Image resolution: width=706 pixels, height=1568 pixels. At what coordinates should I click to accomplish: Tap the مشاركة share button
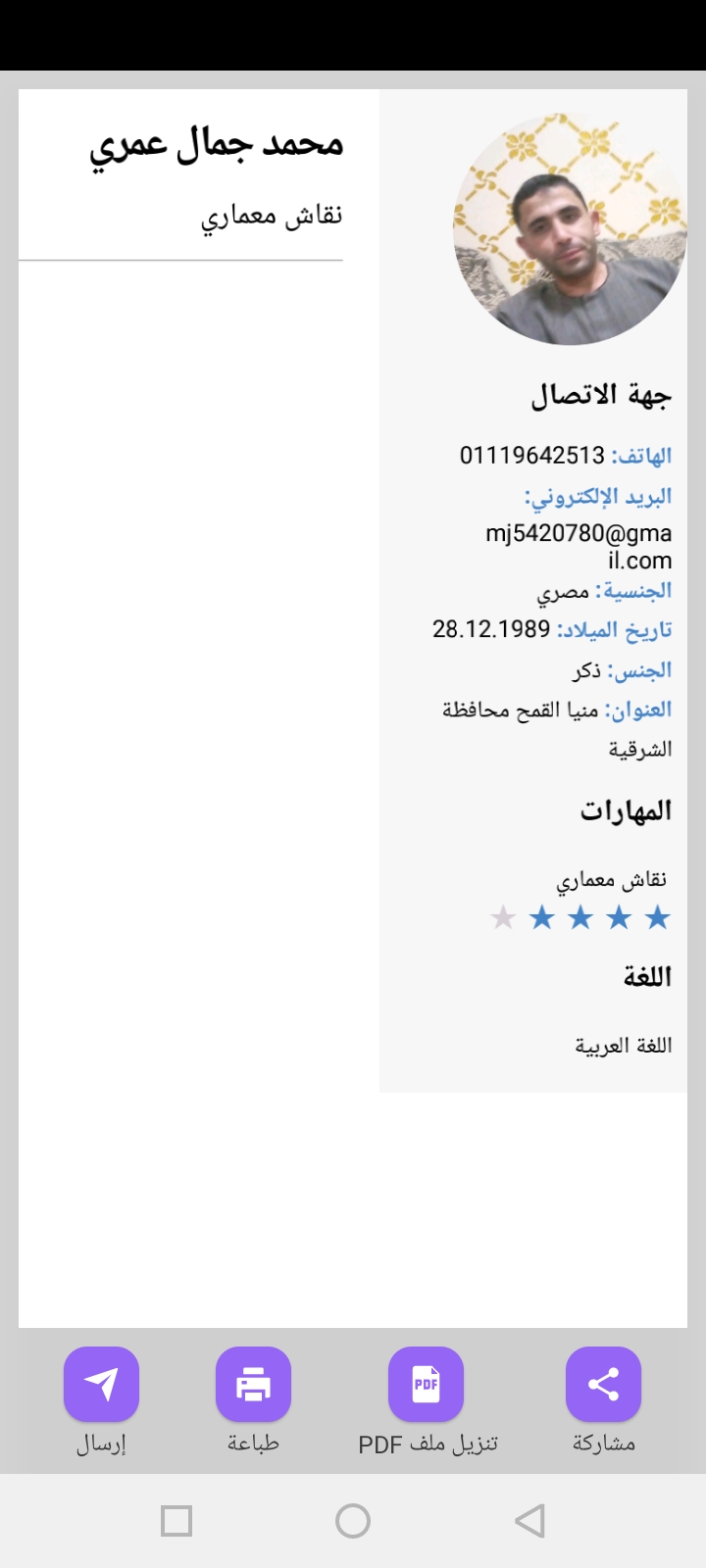(603, 1384)
